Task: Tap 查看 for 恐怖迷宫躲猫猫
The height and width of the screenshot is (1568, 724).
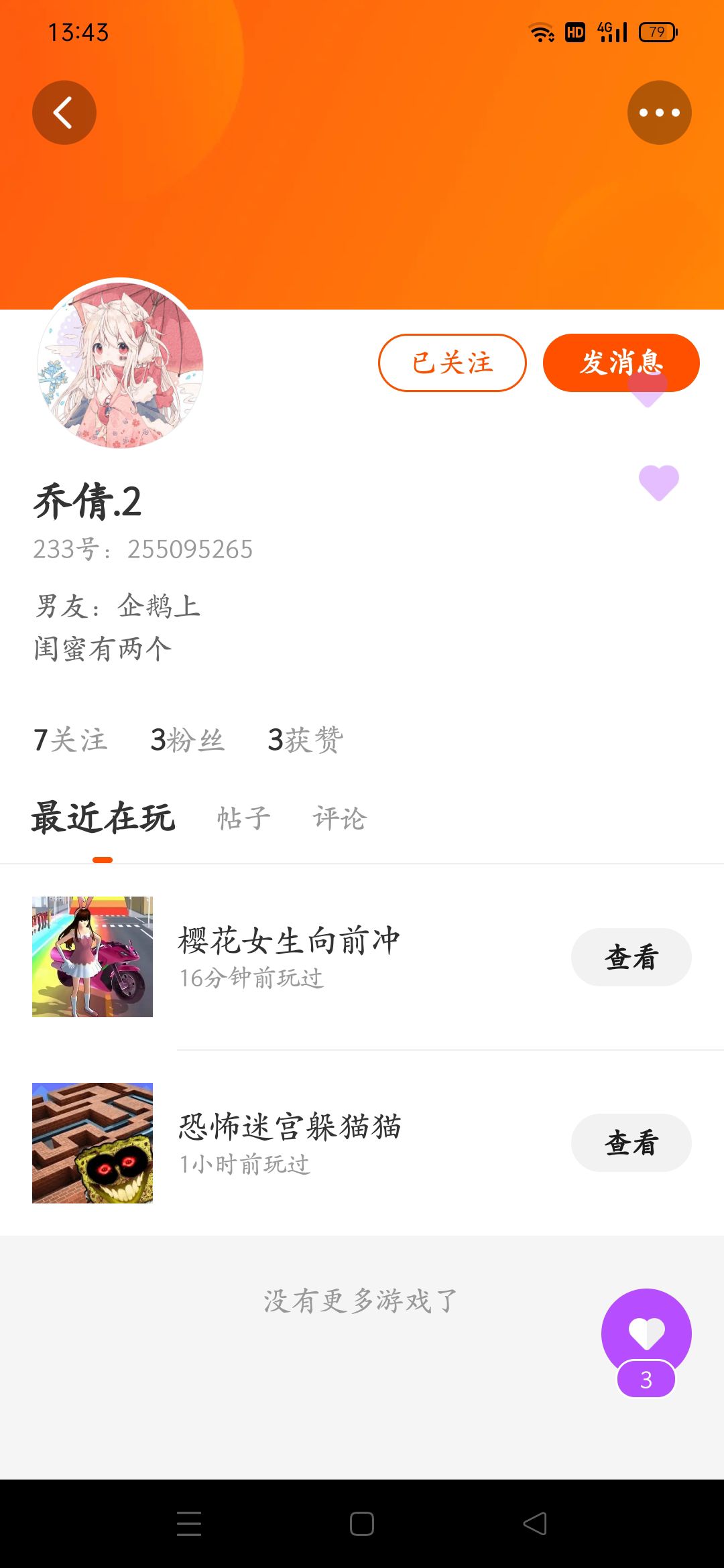Action: (x=631, y=1142)
